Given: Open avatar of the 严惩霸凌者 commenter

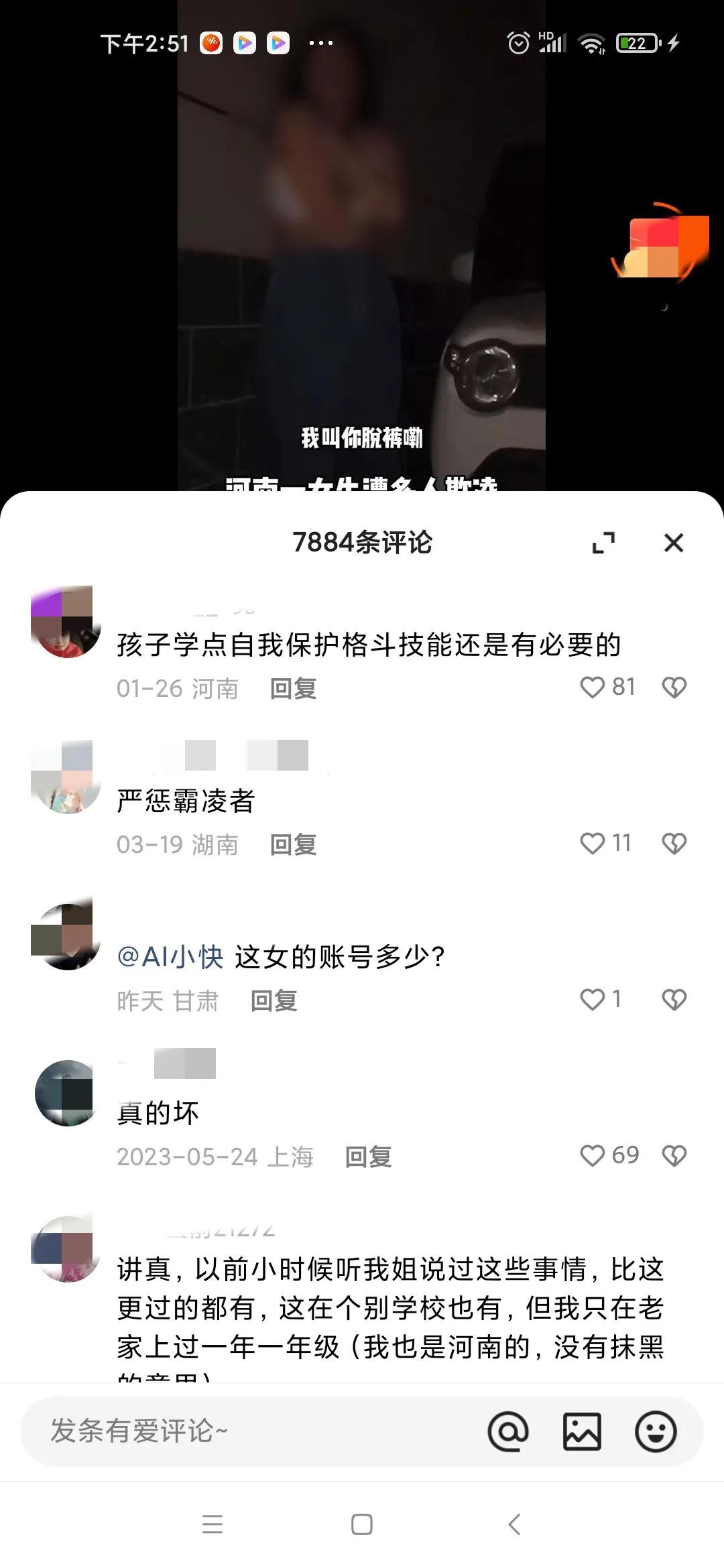Looking at the screenshot, I should coord(65,777).
